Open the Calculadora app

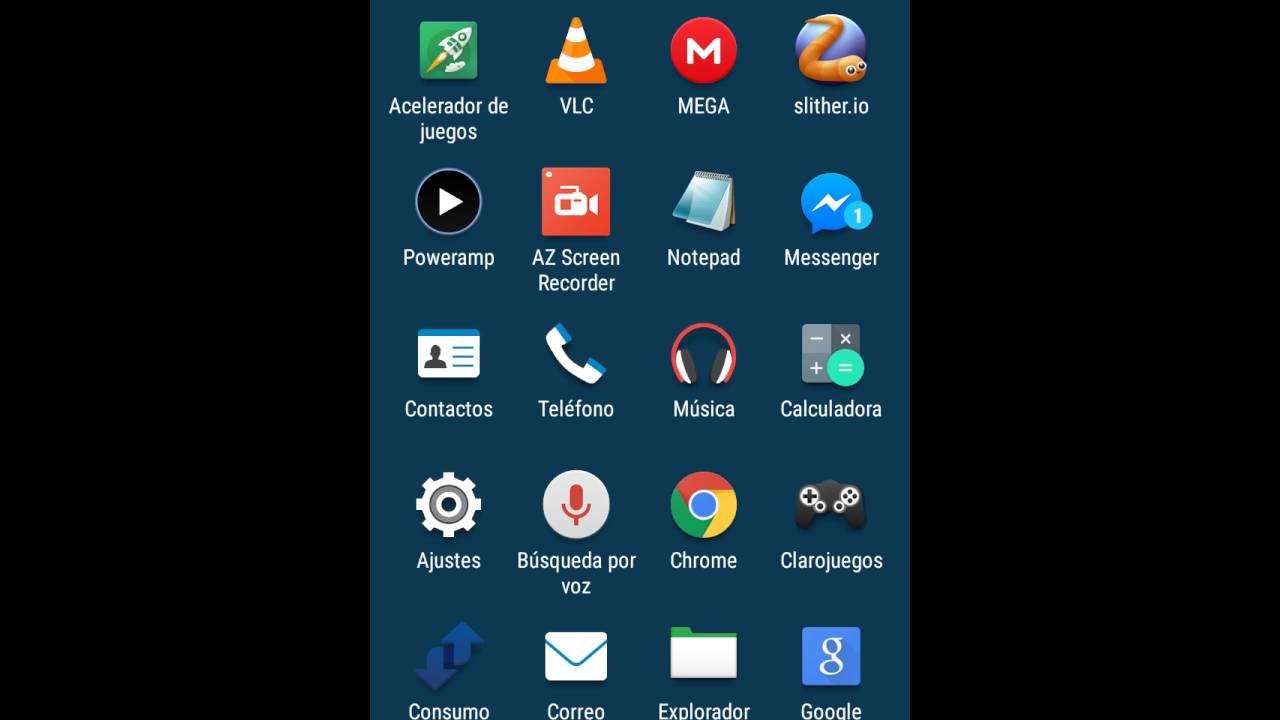[x=831, y=354]
